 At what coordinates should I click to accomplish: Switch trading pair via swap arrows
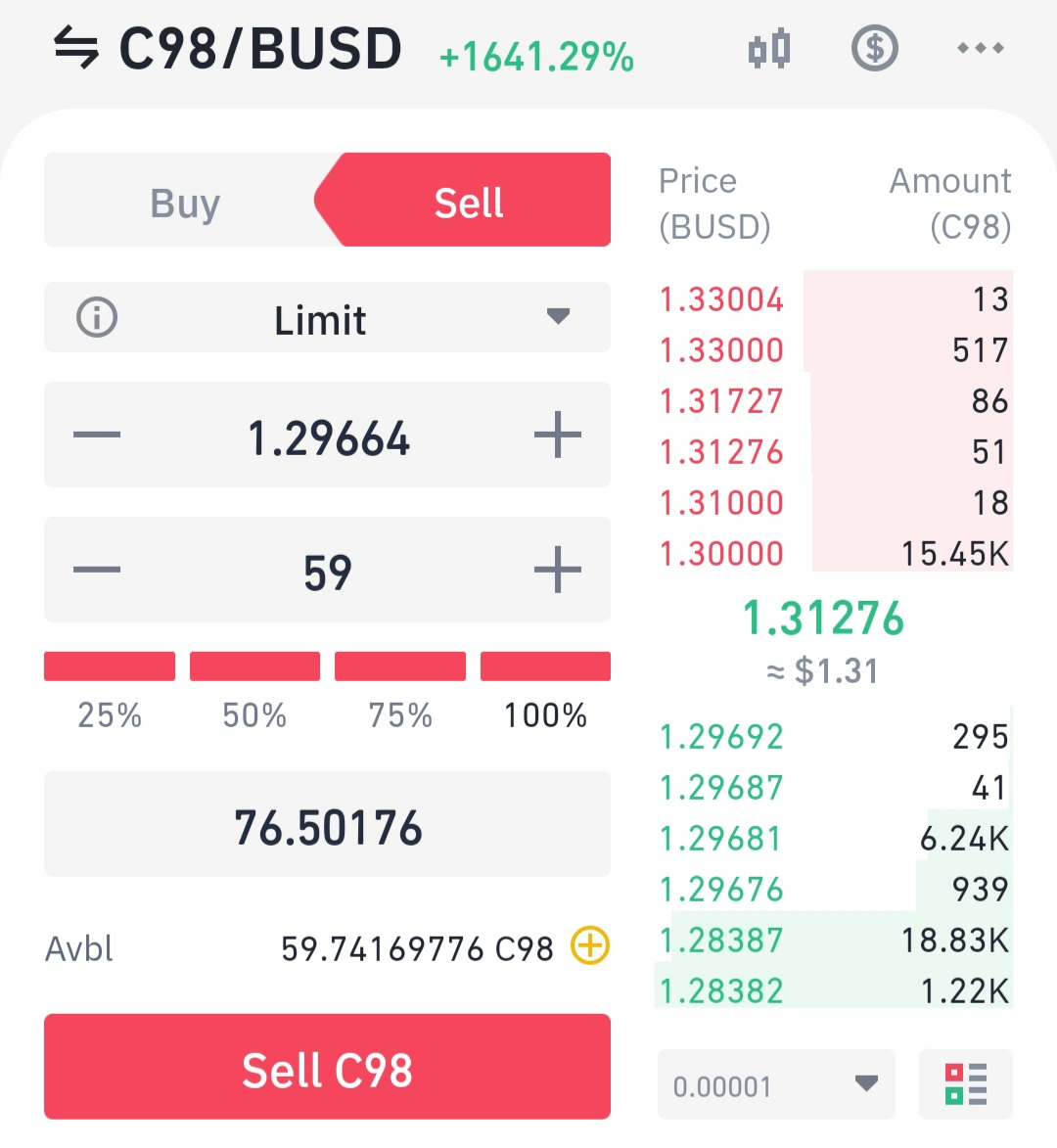(76, 48)
